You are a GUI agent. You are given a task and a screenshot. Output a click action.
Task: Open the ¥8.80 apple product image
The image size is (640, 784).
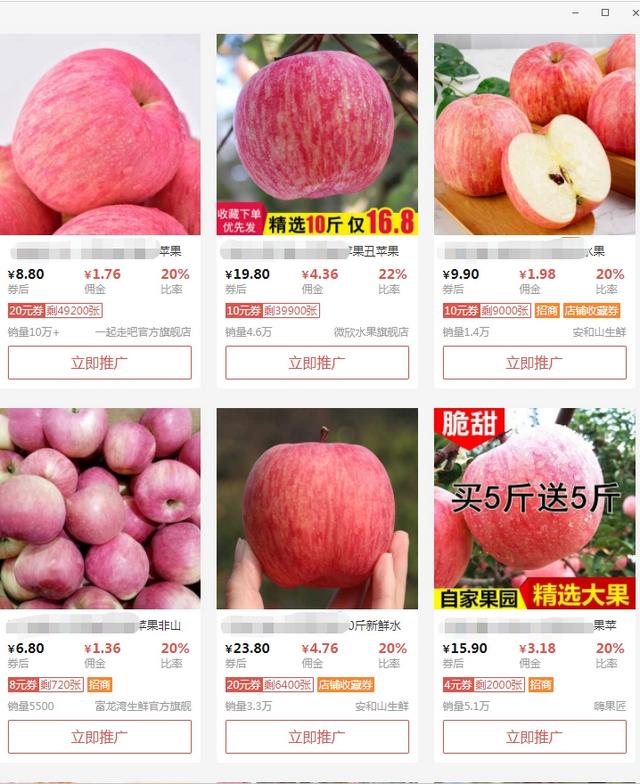[99, 135]
